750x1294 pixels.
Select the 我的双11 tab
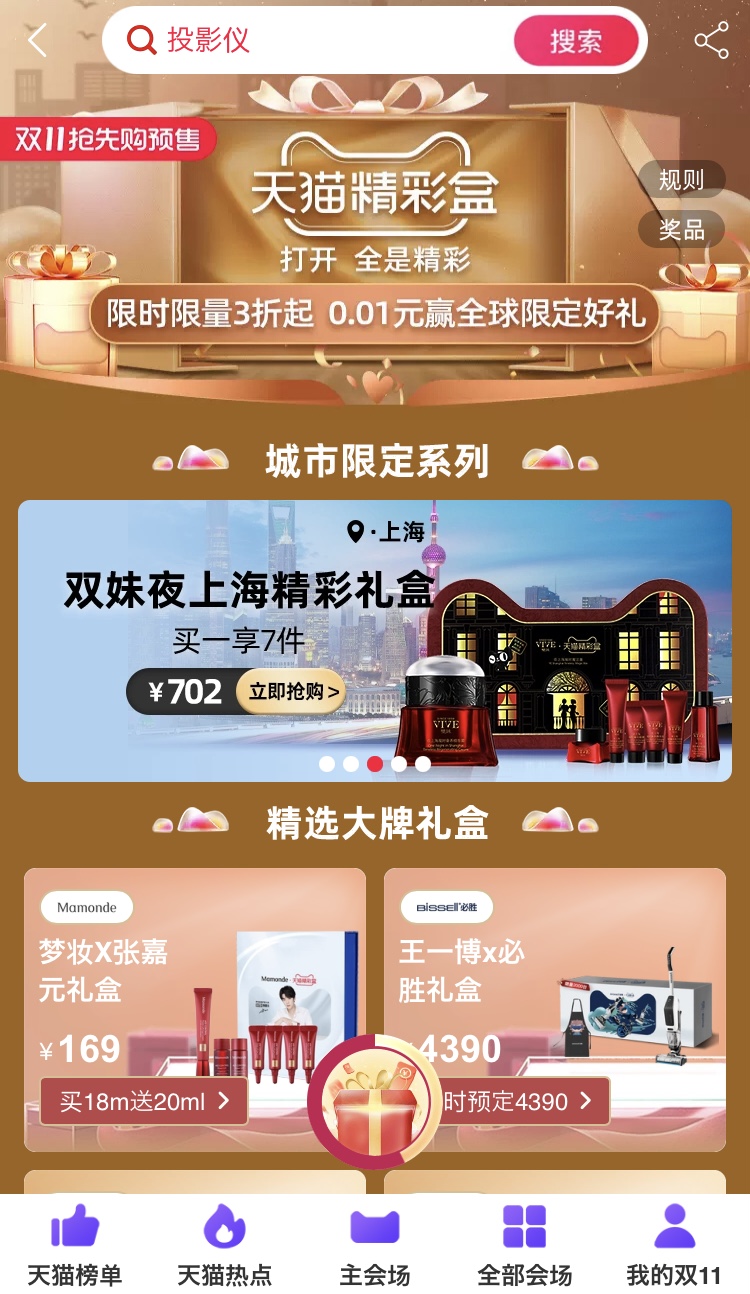(x=674, y=1246)
